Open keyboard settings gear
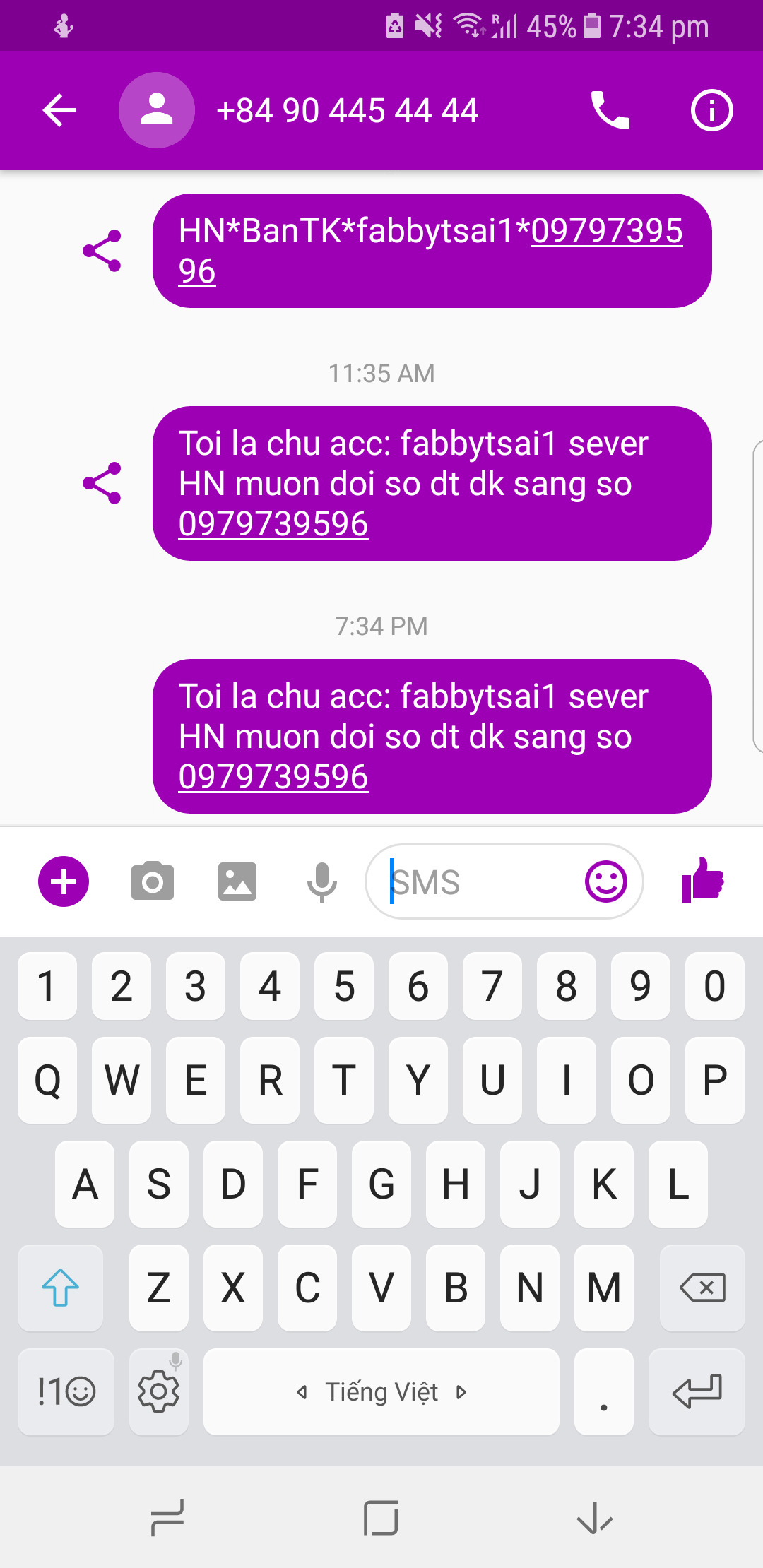 (x=158, y=1391)
